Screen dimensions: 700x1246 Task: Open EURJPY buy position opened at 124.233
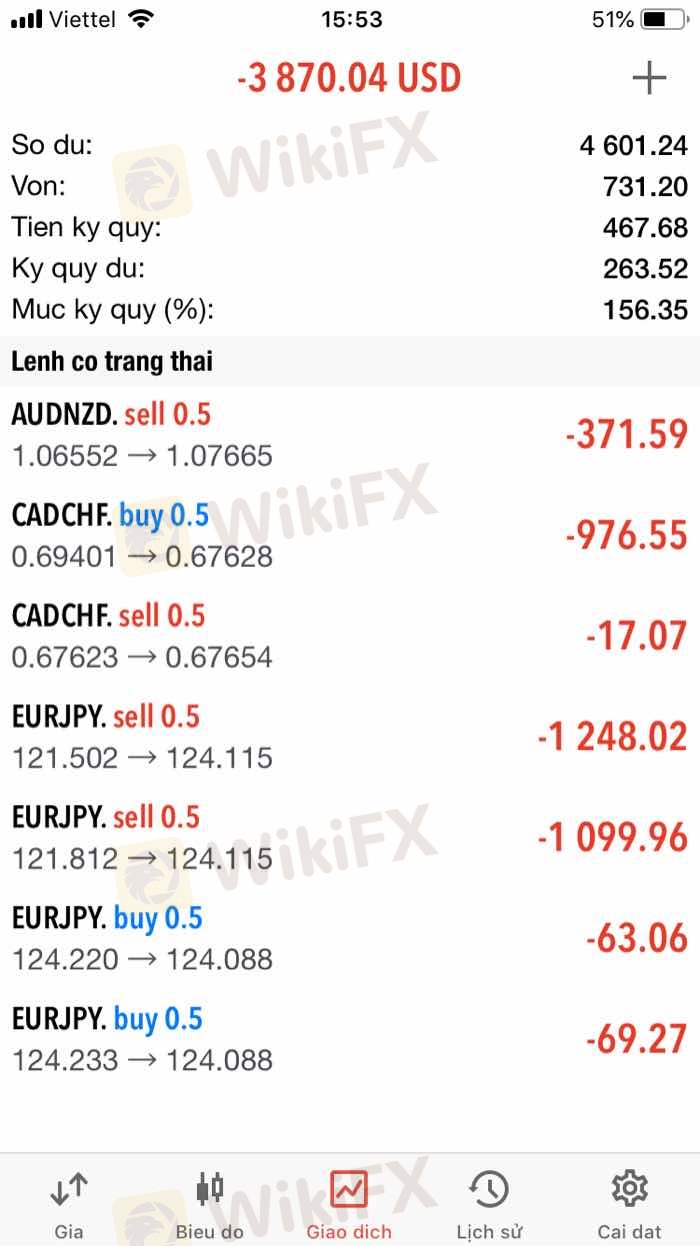tap(350, 1040)
